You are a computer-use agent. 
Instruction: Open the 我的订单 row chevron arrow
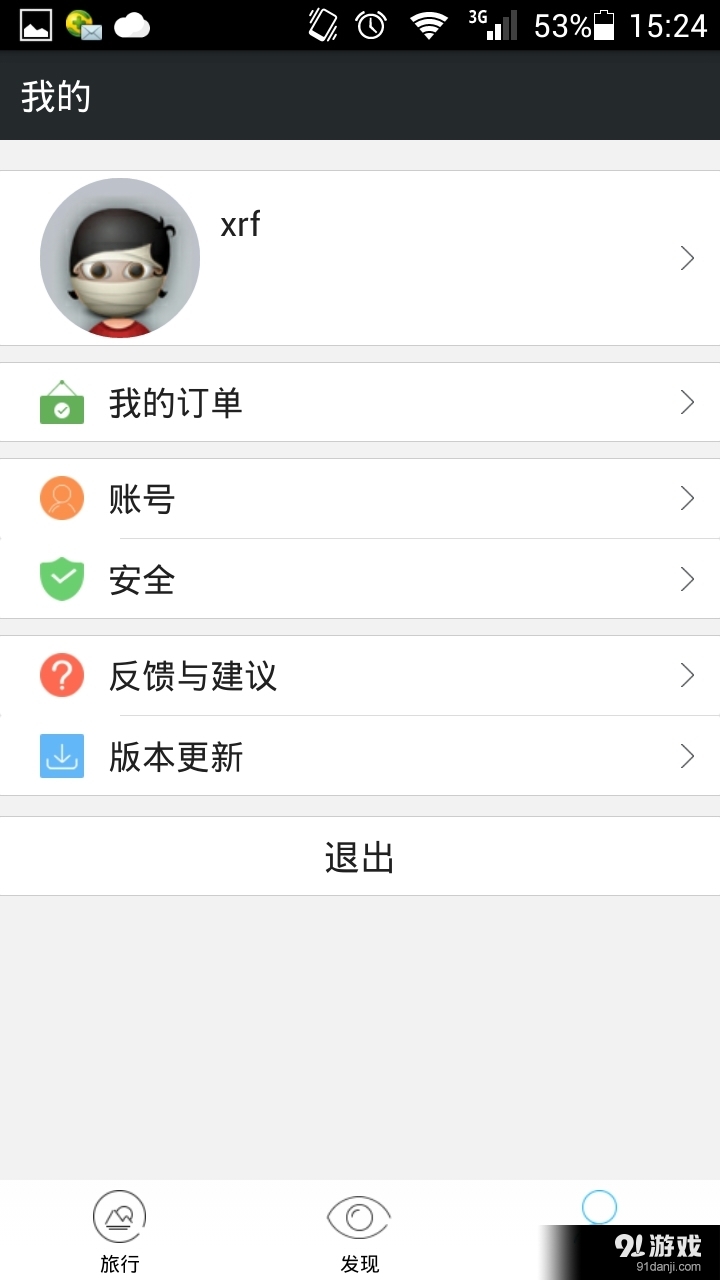pyautogui.click(x=688, y=402)
